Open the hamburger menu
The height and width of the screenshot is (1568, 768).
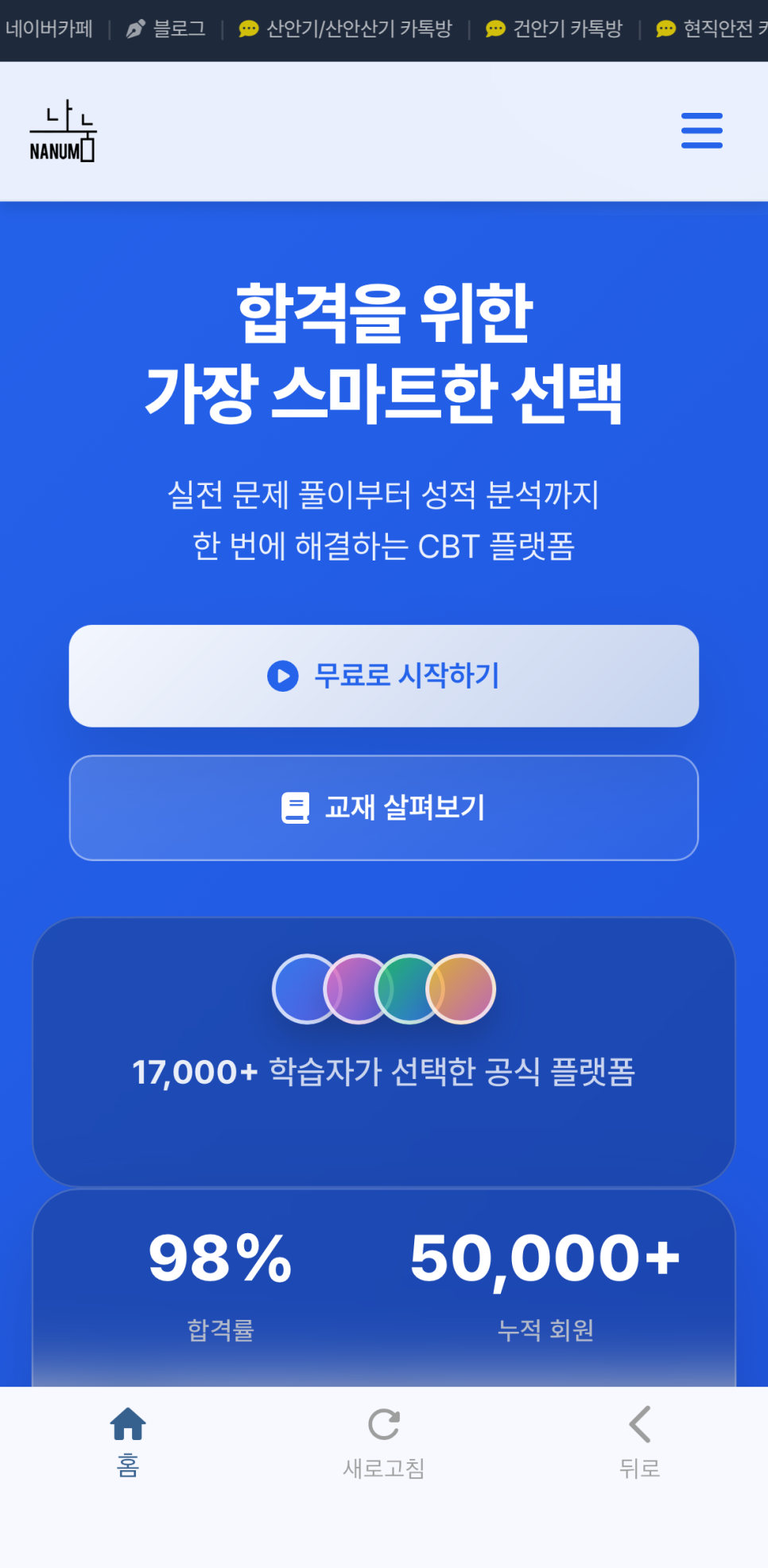point(701,130)
